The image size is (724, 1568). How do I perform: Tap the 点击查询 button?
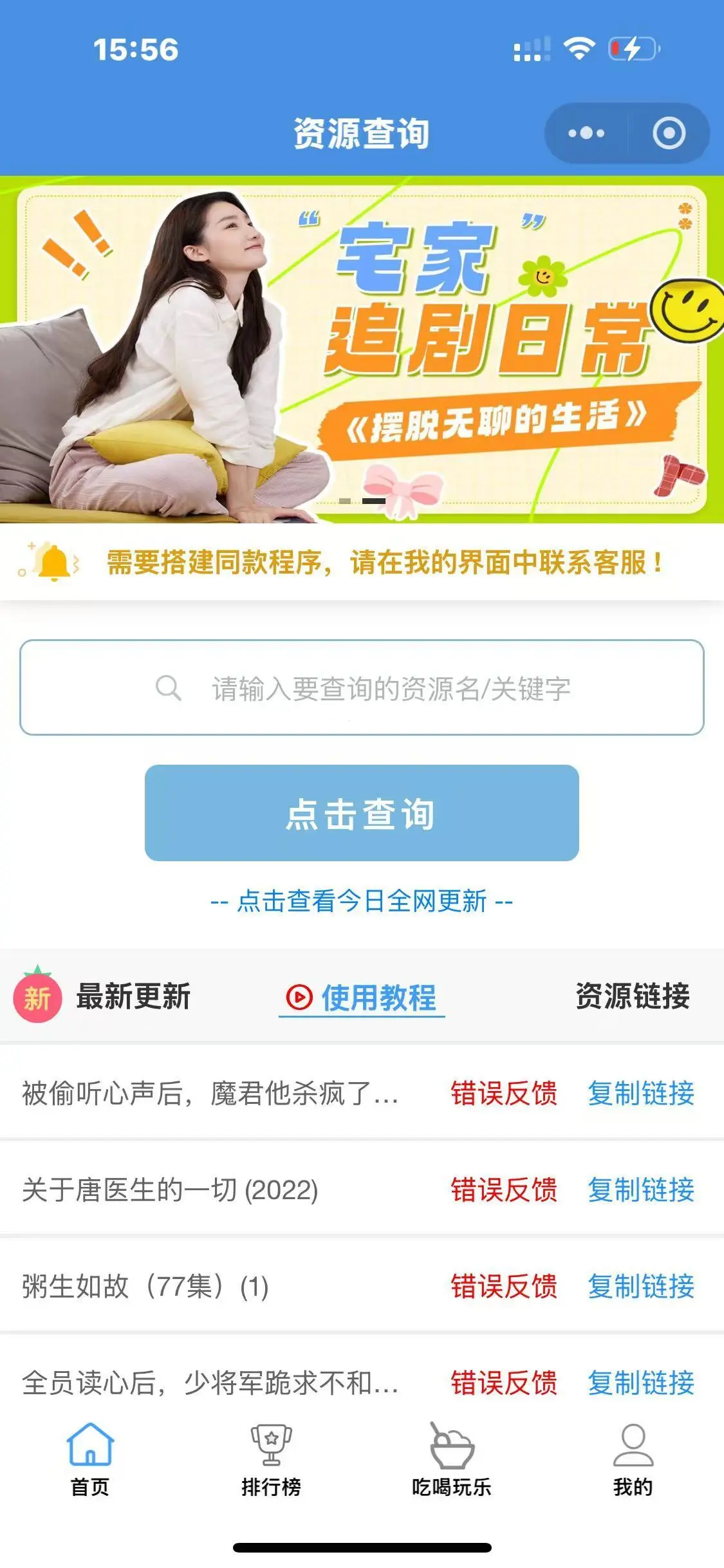362,813
